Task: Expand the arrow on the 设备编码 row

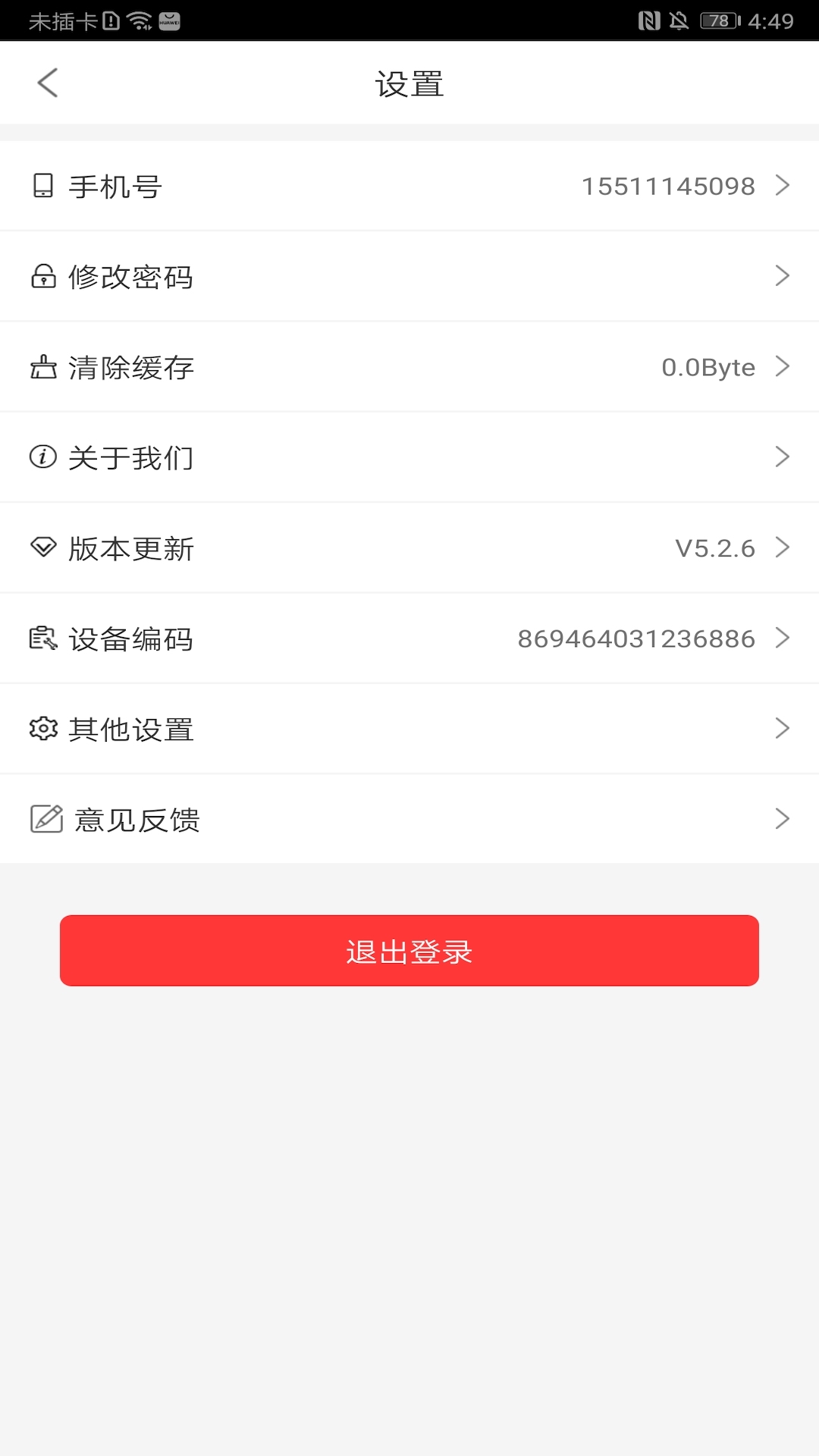Action: point(783,638)
